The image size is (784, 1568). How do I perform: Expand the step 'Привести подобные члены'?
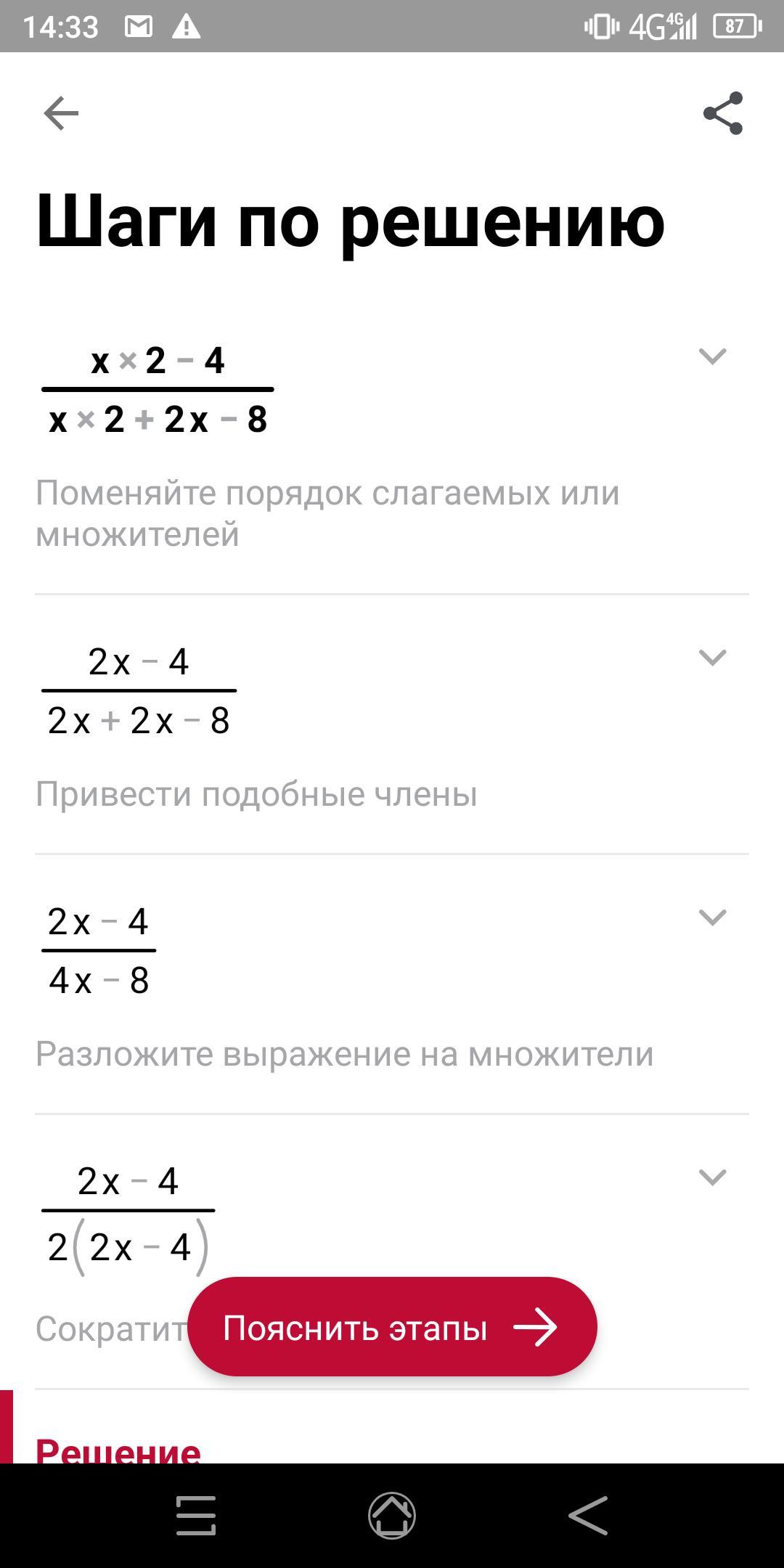[712, 658]
